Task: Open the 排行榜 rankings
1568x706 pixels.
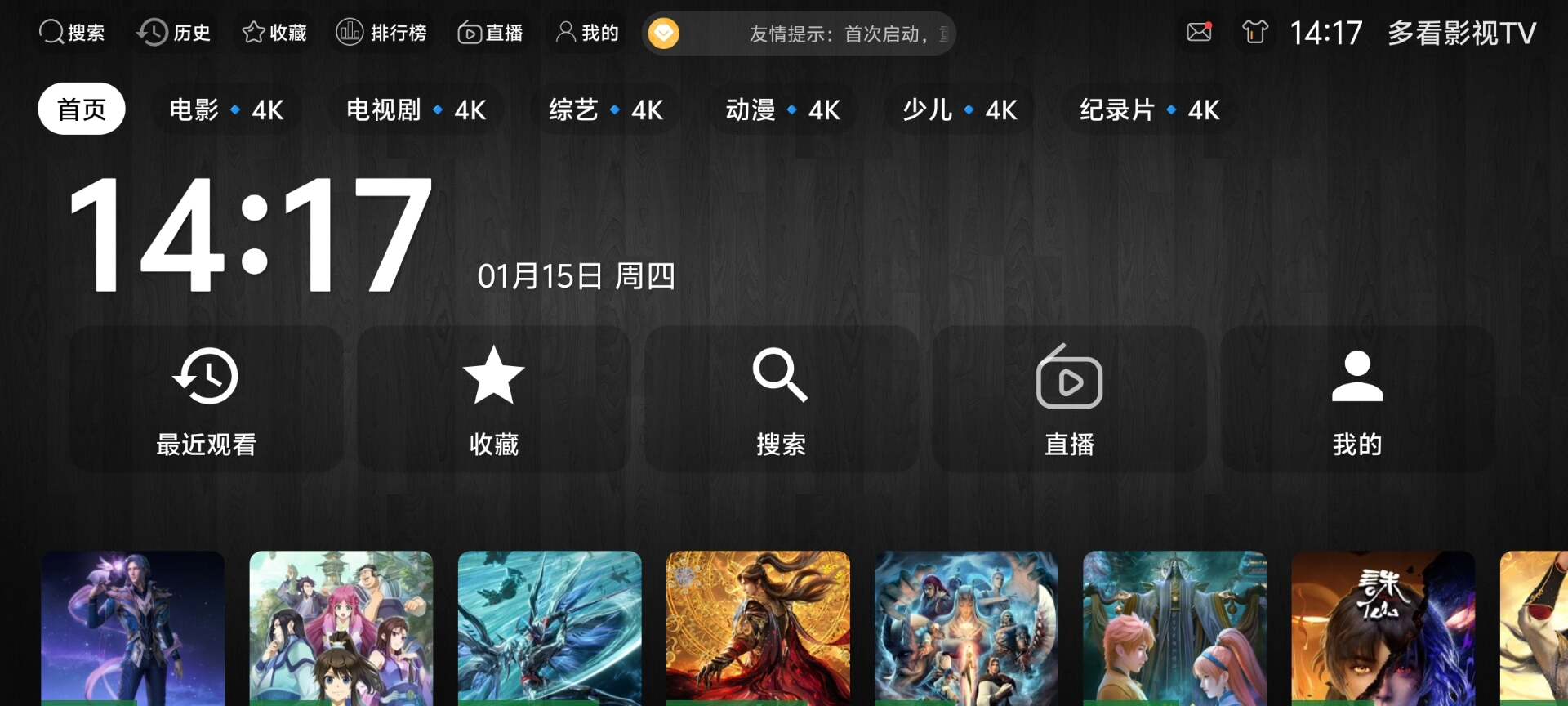Action: (x=381, y=33)
